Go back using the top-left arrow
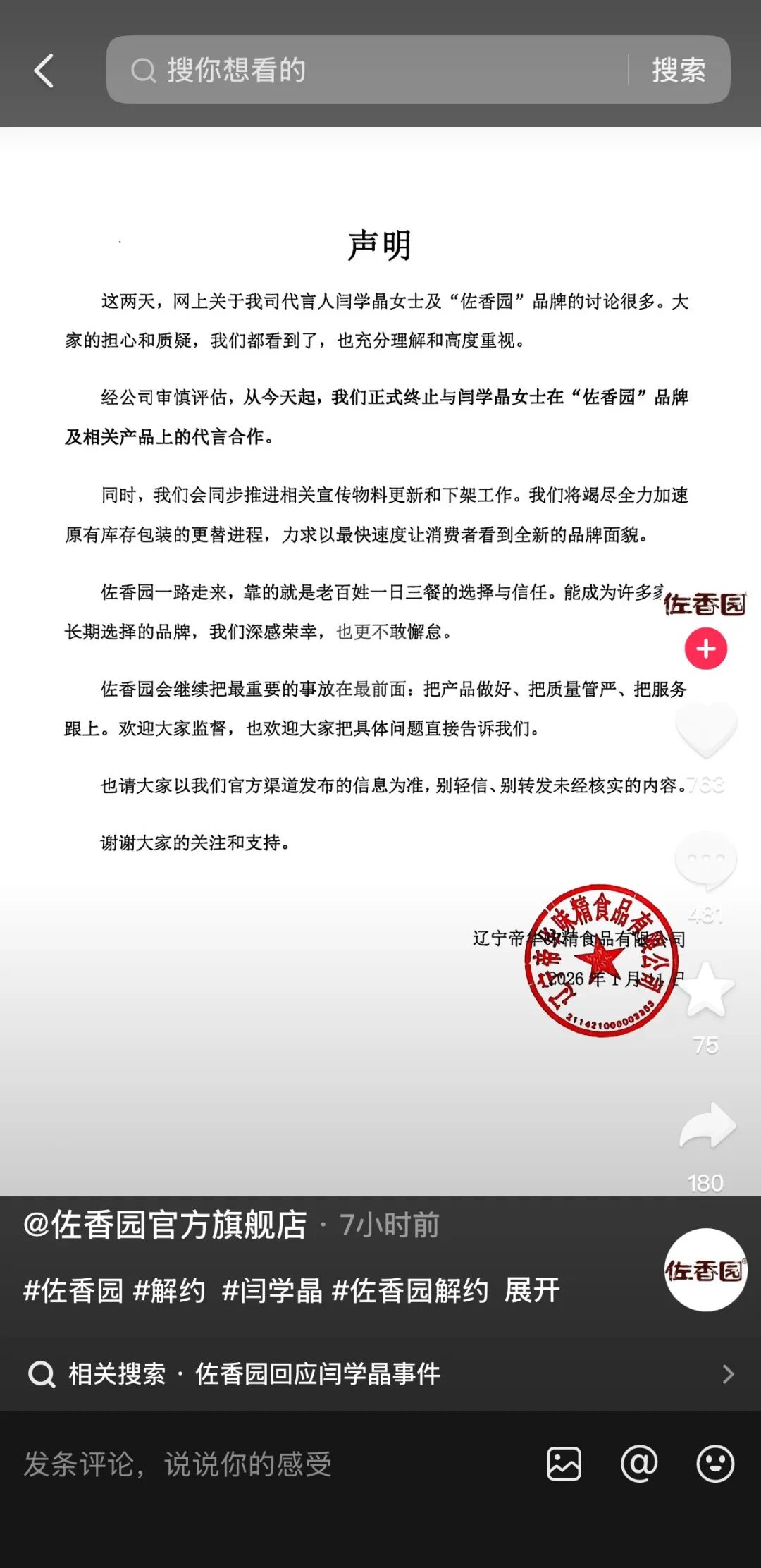 (44, 71)
